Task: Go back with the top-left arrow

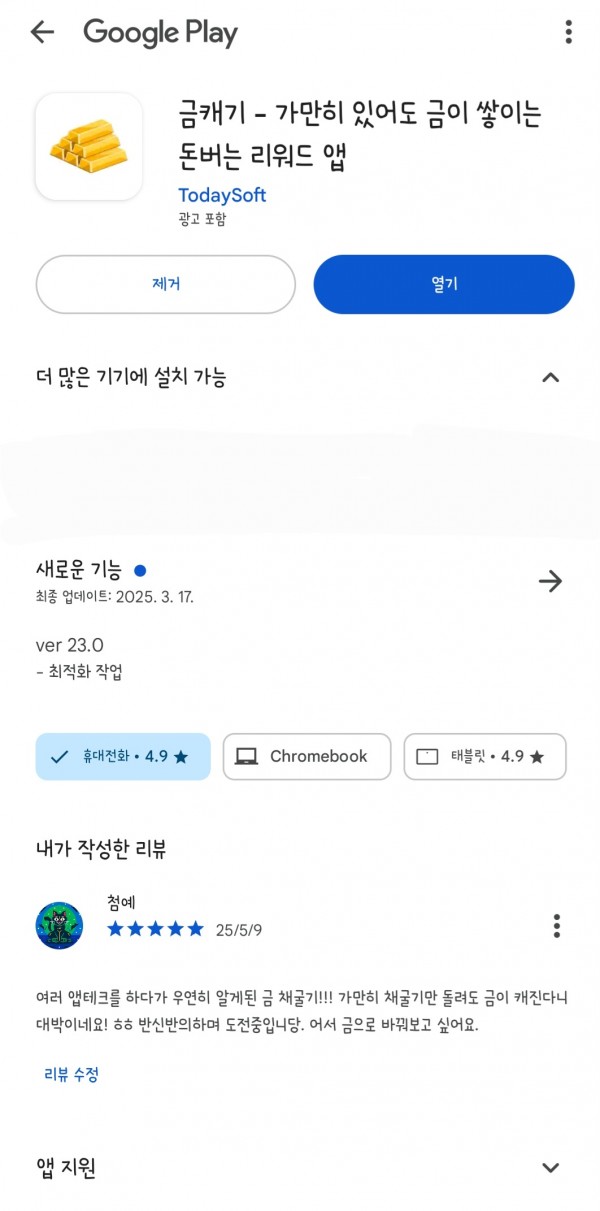Action: 42,32
